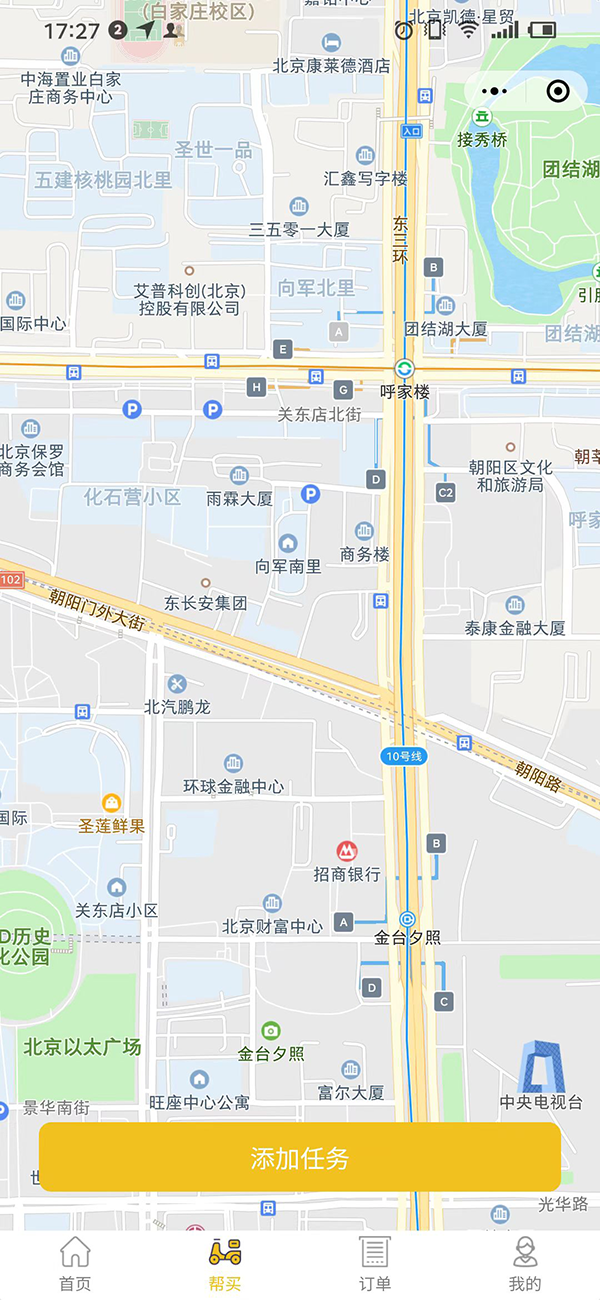Tap the 添加任务 button
600x1300 pixels.
pos(299,1157)
